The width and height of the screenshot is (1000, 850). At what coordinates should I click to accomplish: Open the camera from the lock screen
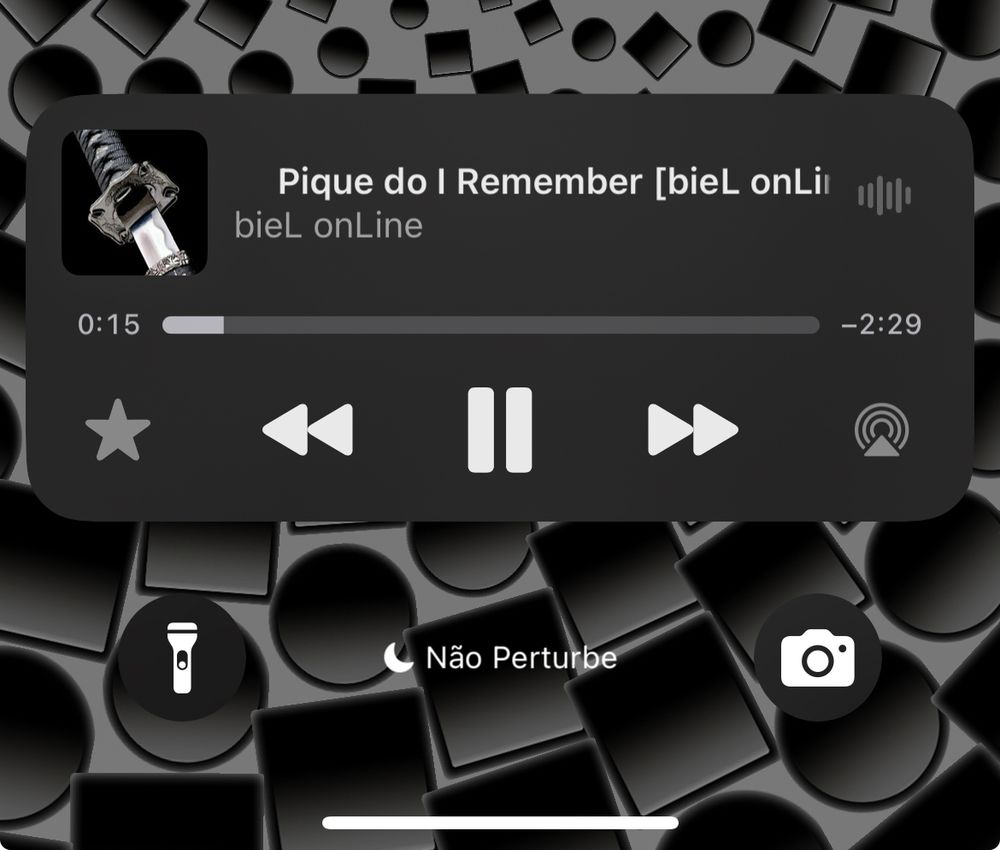tap(817, 657)
